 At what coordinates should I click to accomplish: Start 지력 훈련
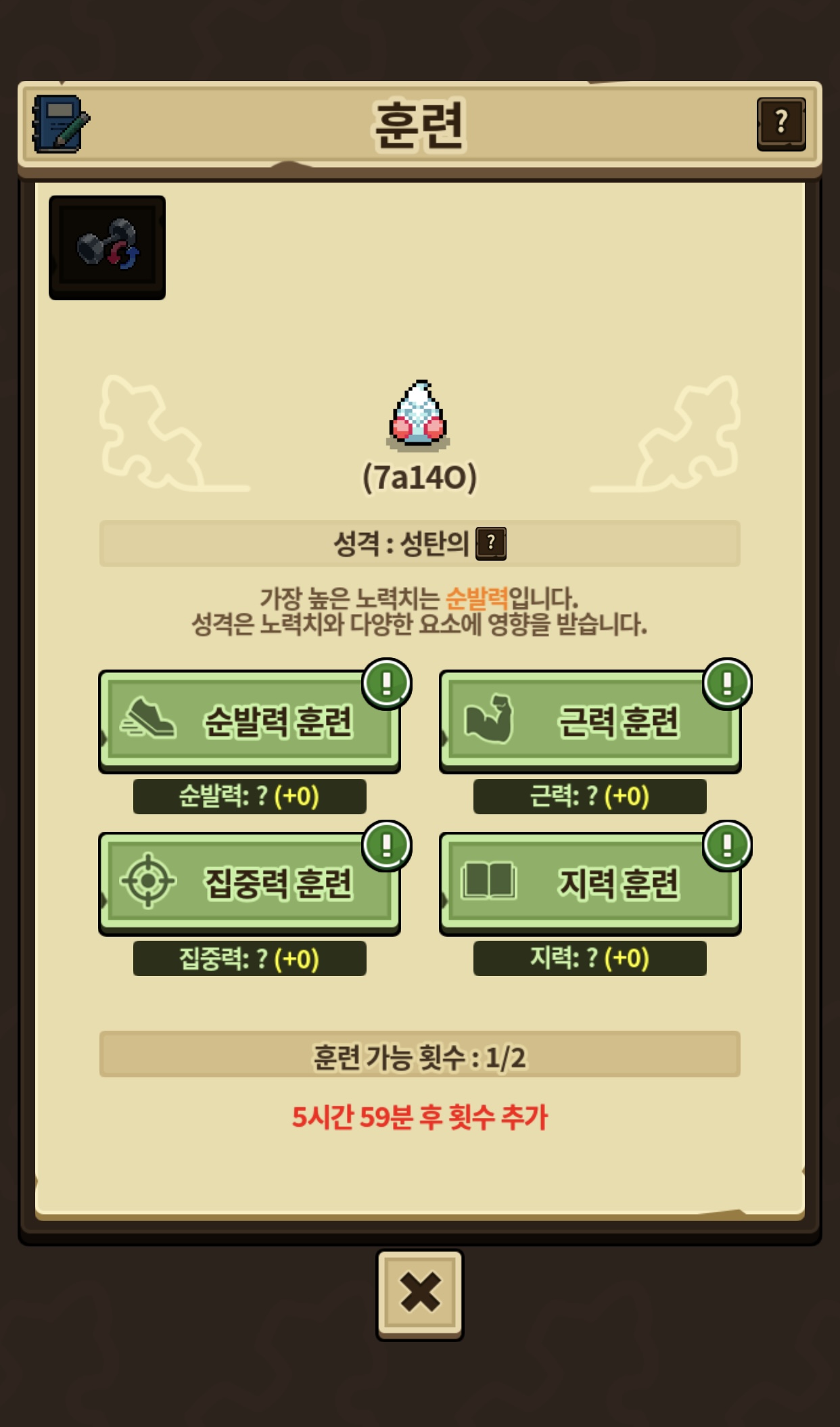(590, 883)
